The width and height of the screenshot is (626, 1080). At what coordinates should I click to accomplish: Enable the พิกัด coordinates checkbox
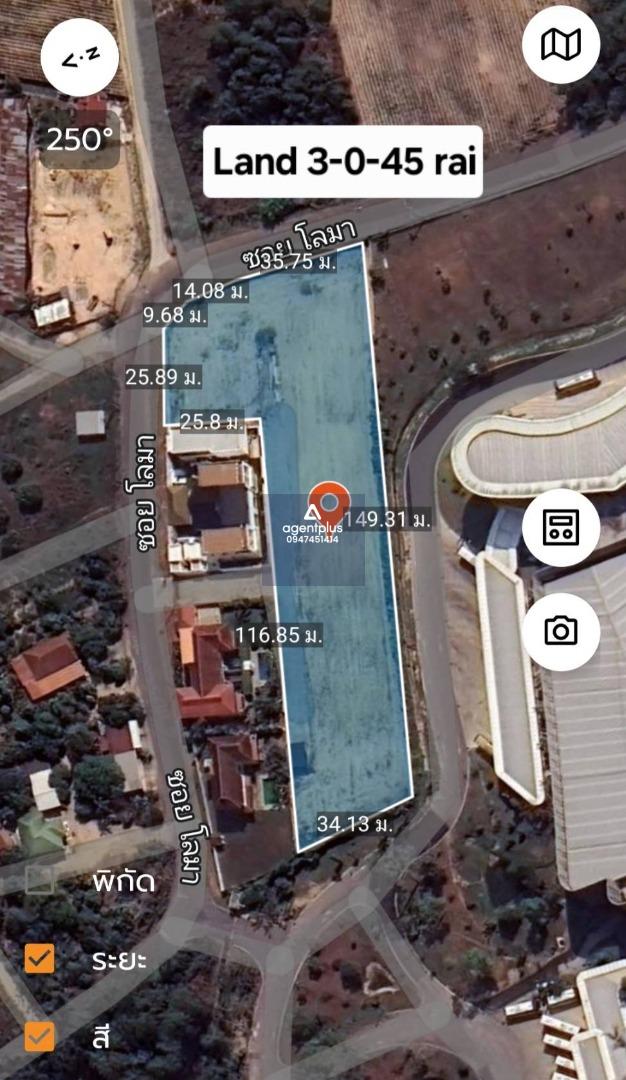pyautogui.click(x=40, y=881)
